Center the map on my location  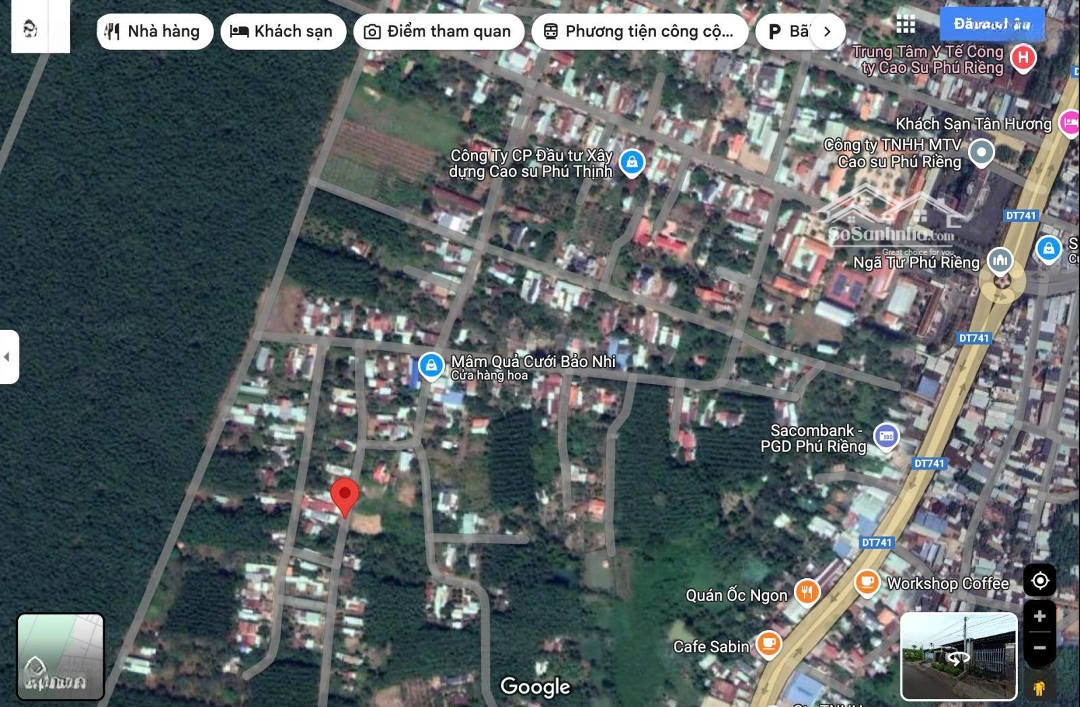click(x=1040, y=580)
